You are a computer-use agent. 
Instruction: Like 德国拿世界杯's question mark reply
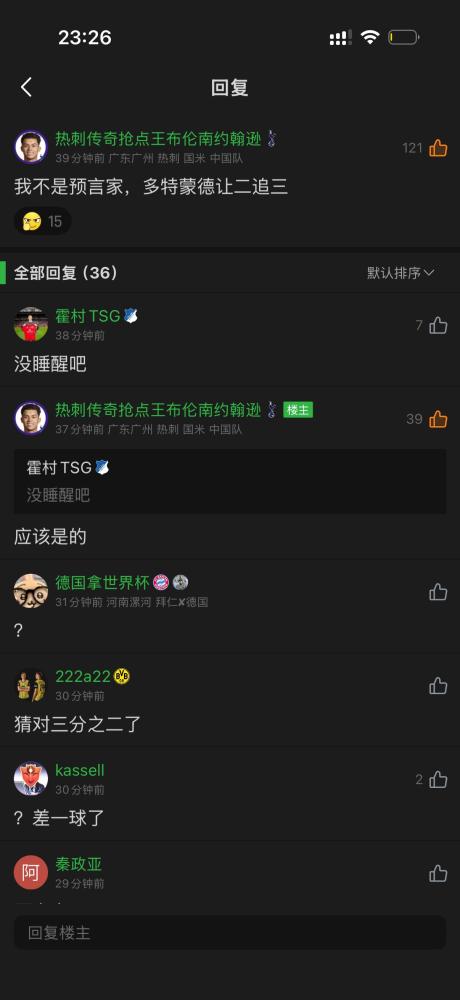[x=438, y=592]
